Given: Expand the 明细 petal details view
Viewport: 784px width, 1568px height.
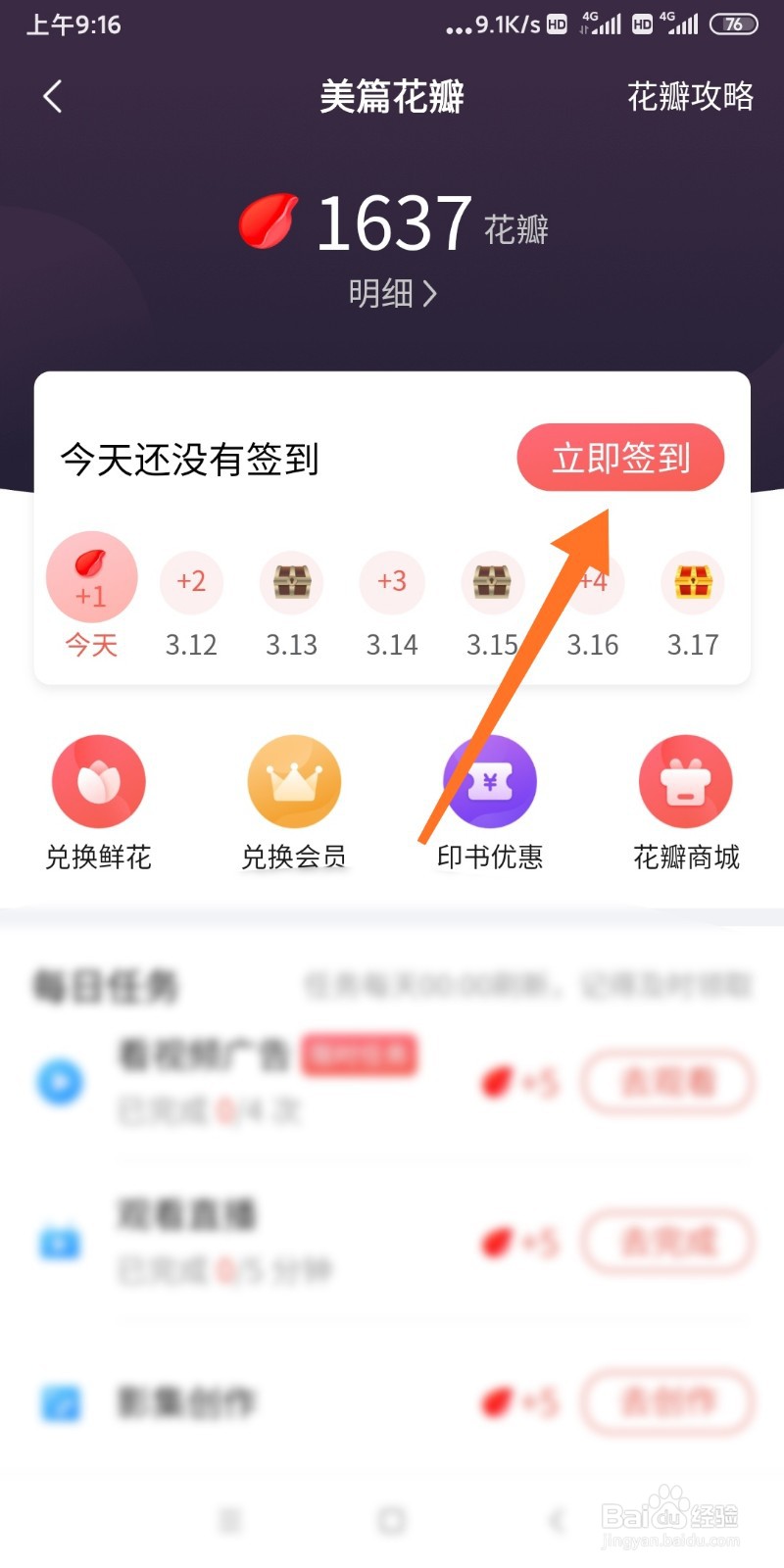Looking at the screenshot, I should tap(390, 292).
